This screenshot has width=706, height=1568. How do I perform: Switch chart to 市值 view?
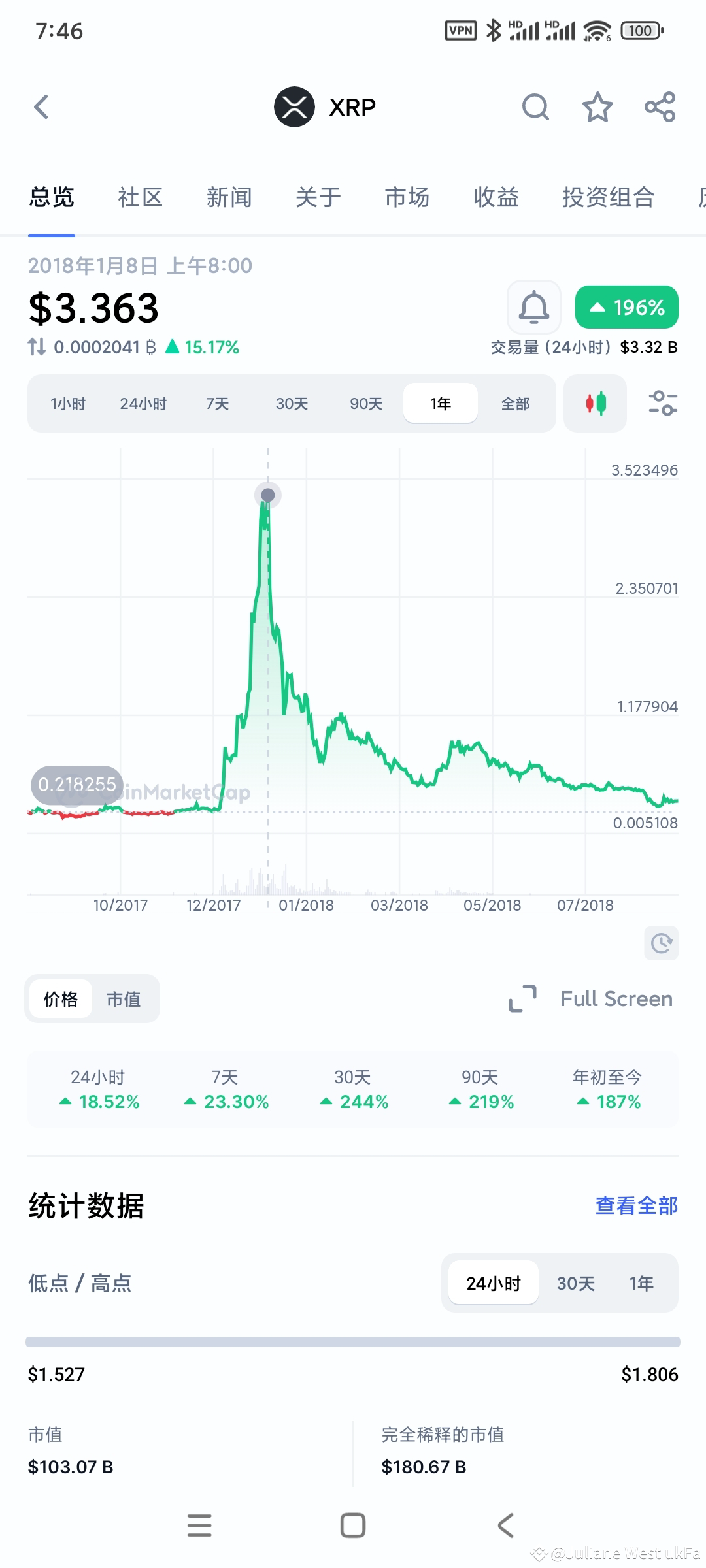click(x=125, y=999)
